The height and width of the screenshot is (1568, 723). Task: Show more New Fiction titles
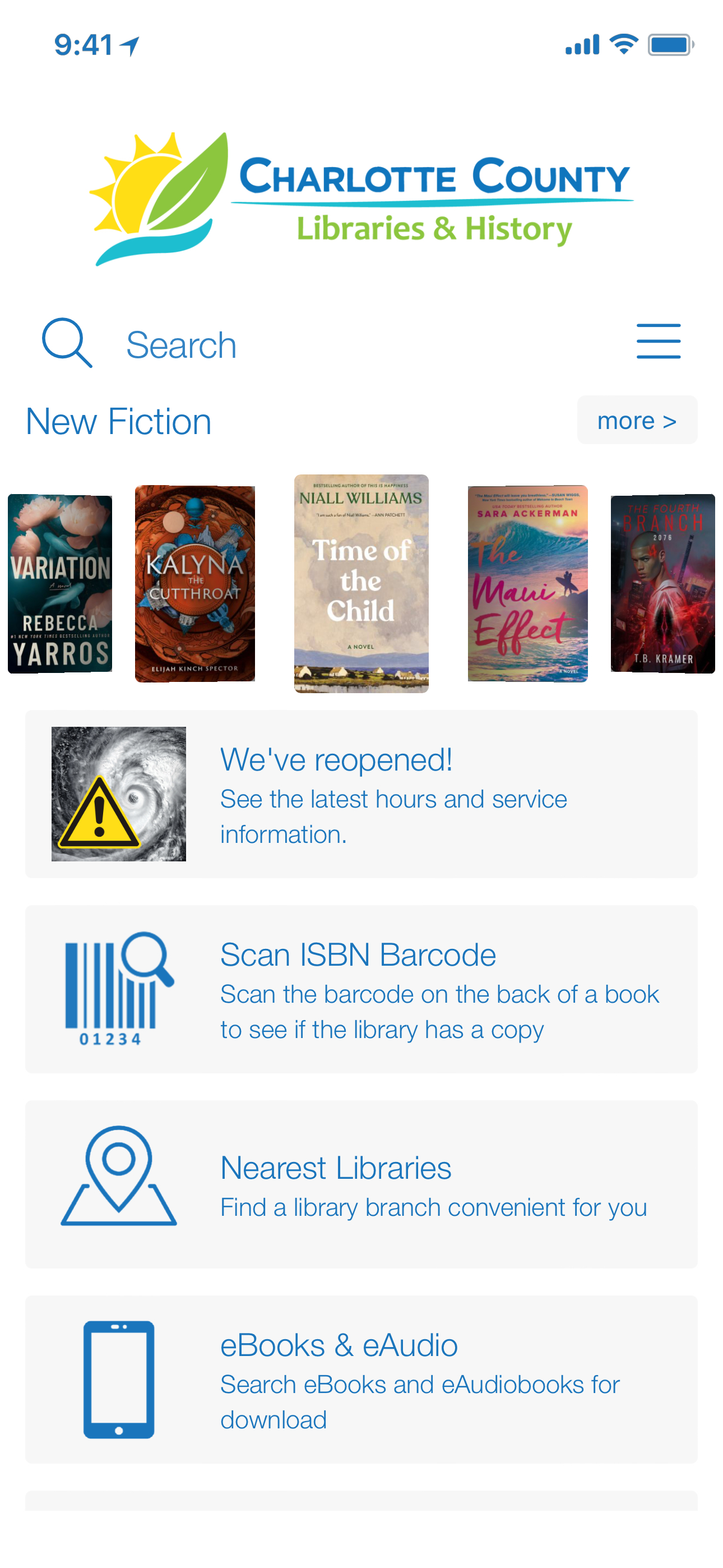[637, 421]
